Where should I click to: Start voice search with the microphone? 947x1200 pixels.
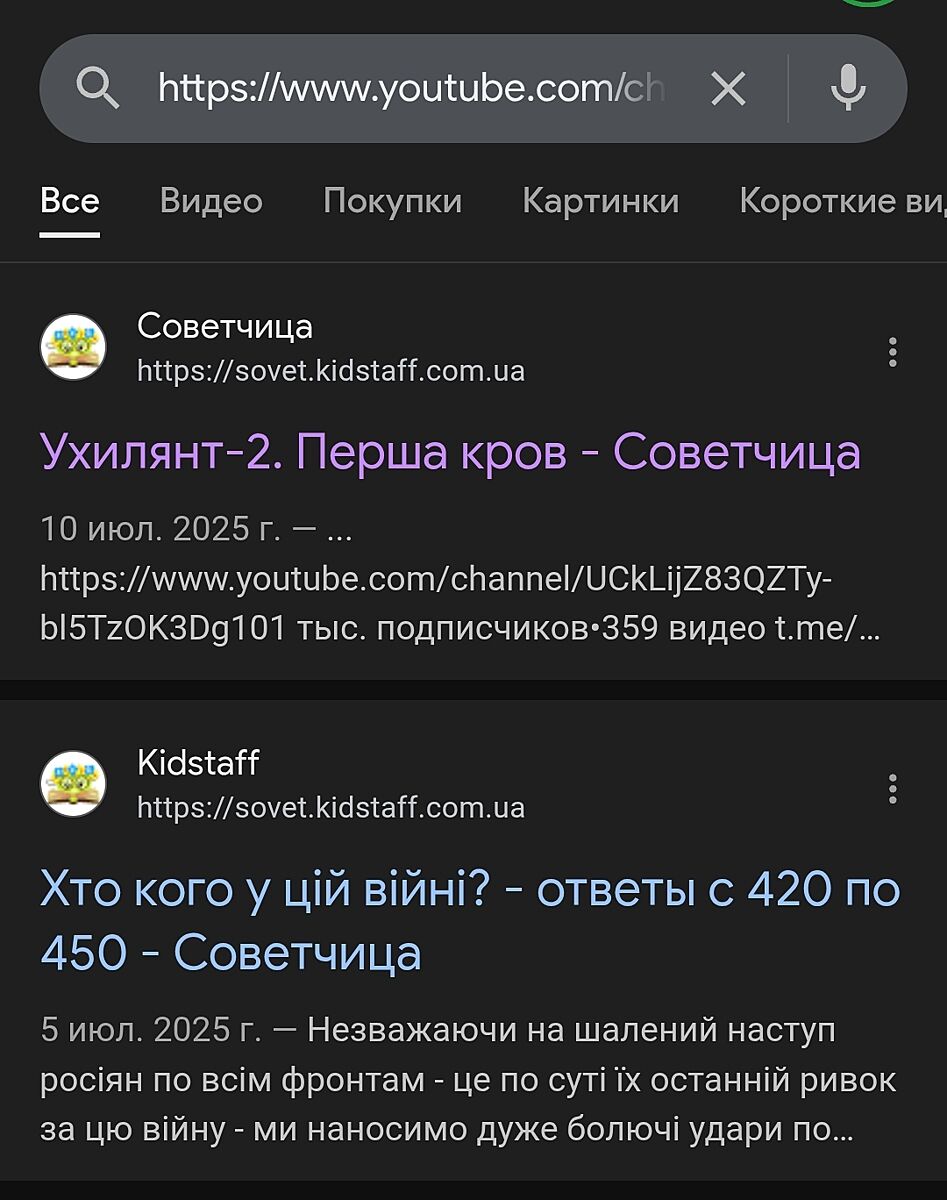point(848,89)
